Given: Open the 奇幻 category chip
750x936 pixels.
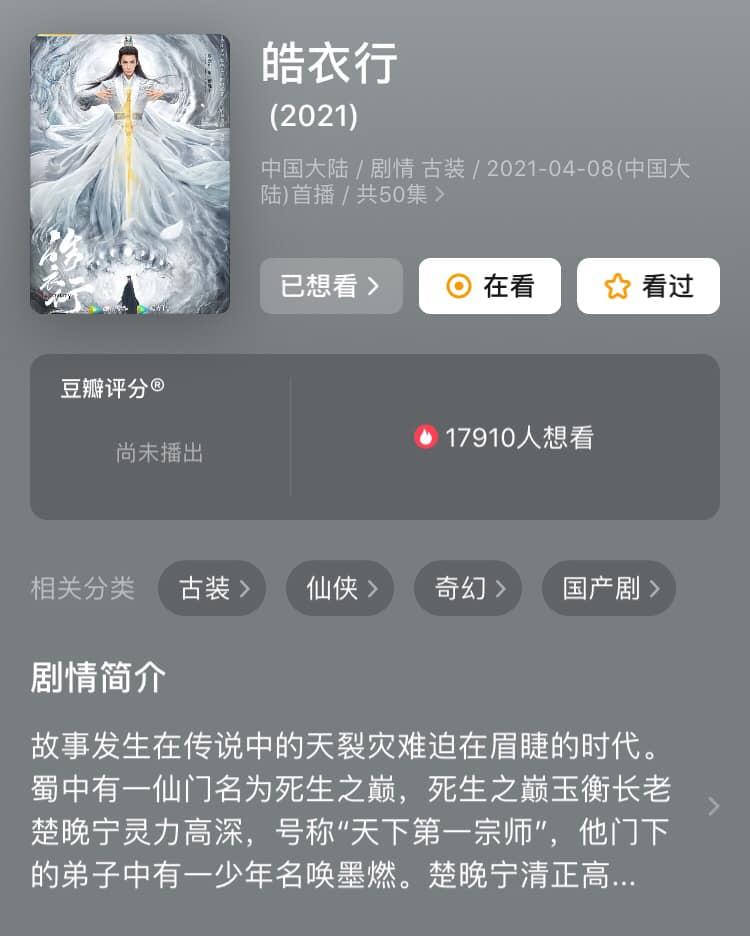Looking at the screenshot, I should (x=468, y=588).
